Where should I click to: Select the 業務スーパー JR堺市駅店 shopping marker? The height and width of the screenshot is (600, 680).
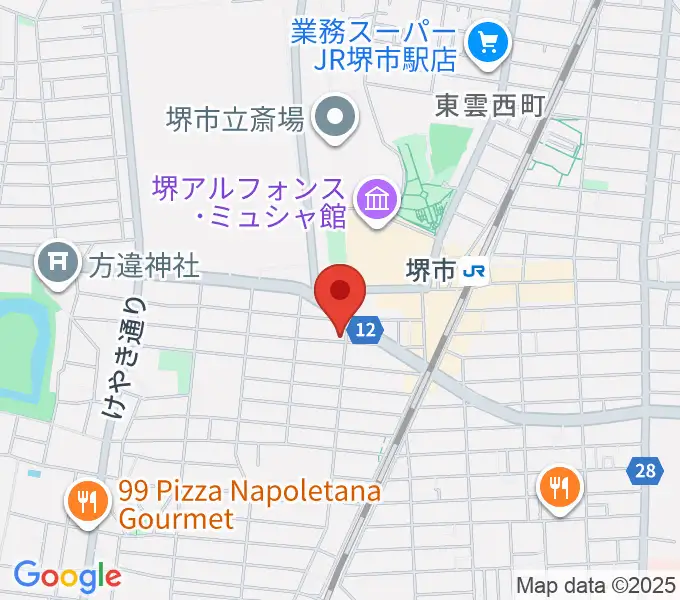[x=488, y=42]
